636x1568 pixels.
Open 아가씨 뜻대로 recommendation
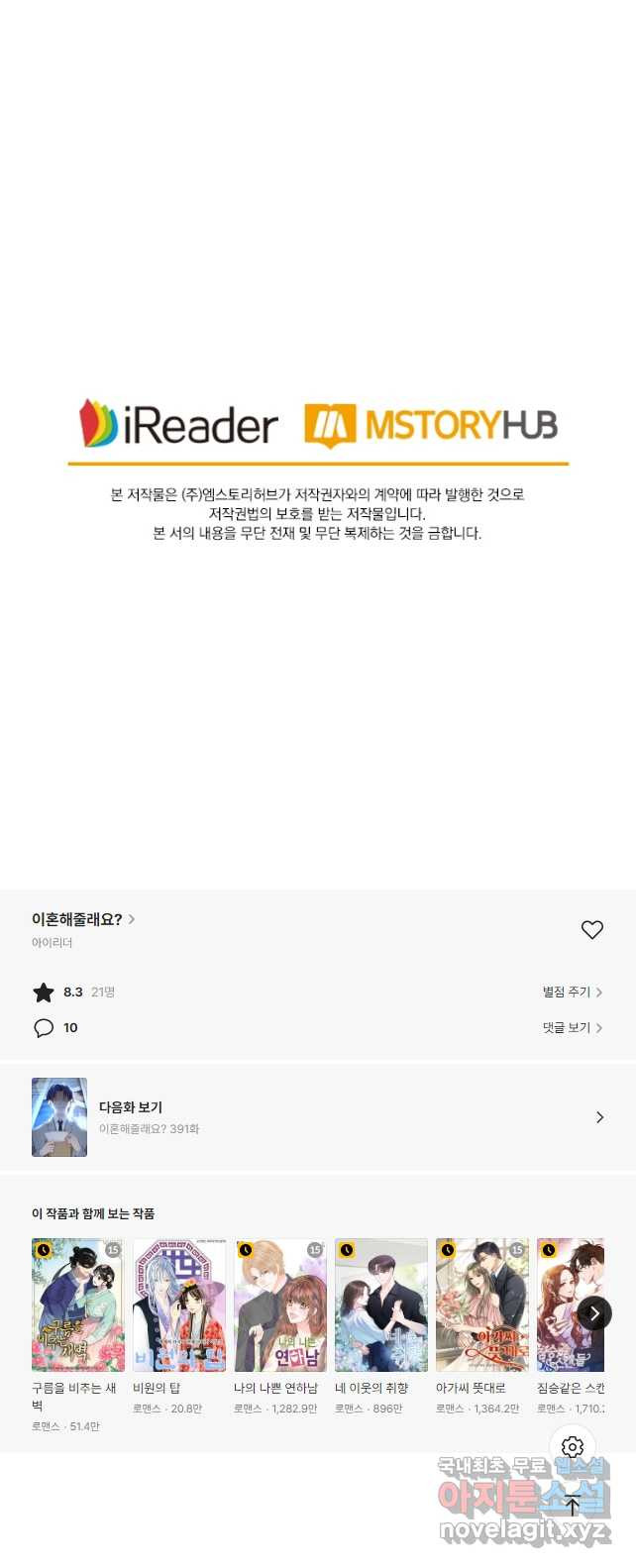point(481,1305)
